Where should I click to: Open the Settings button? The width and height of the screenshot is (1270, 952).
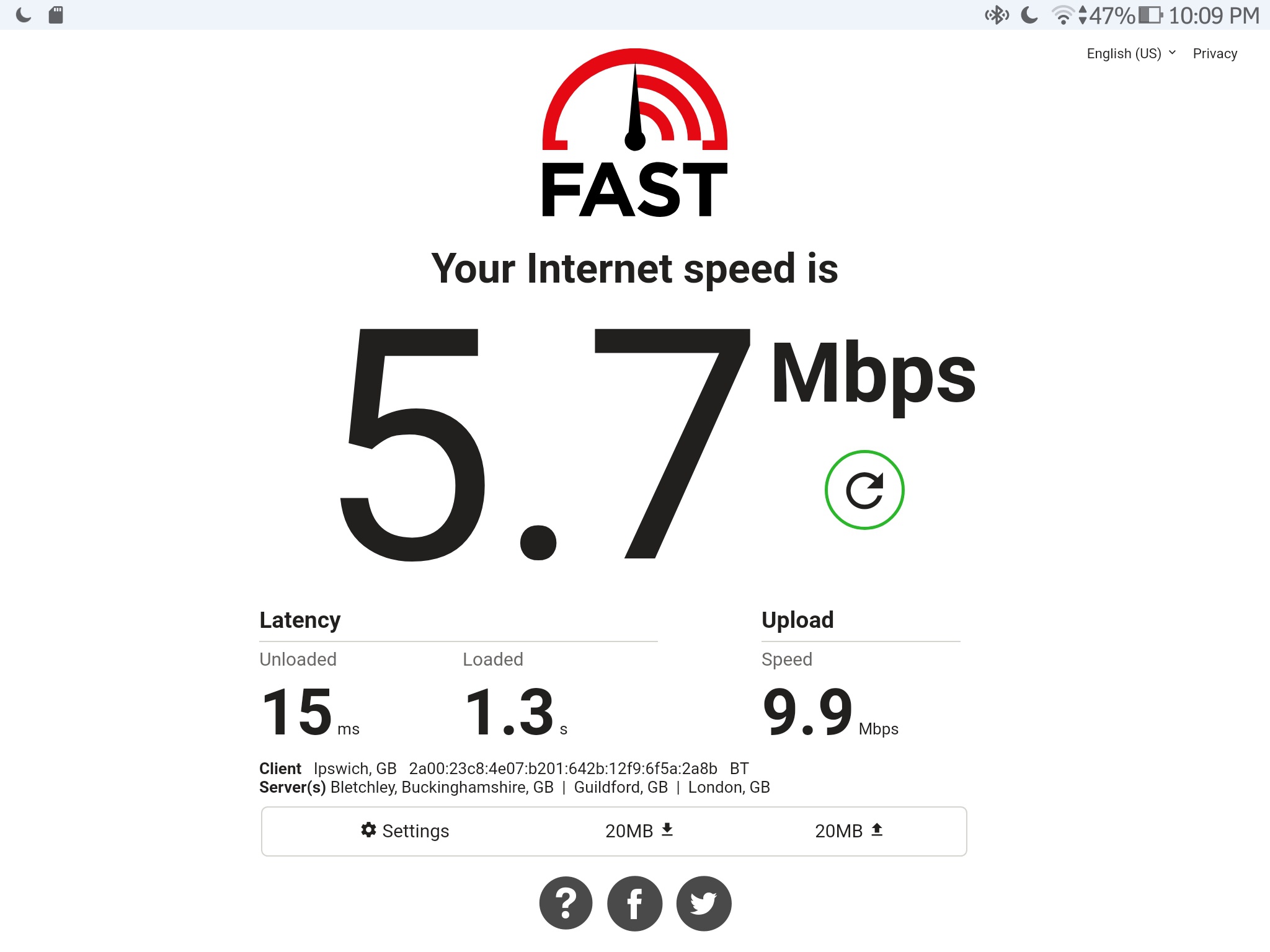click(405, 831)
